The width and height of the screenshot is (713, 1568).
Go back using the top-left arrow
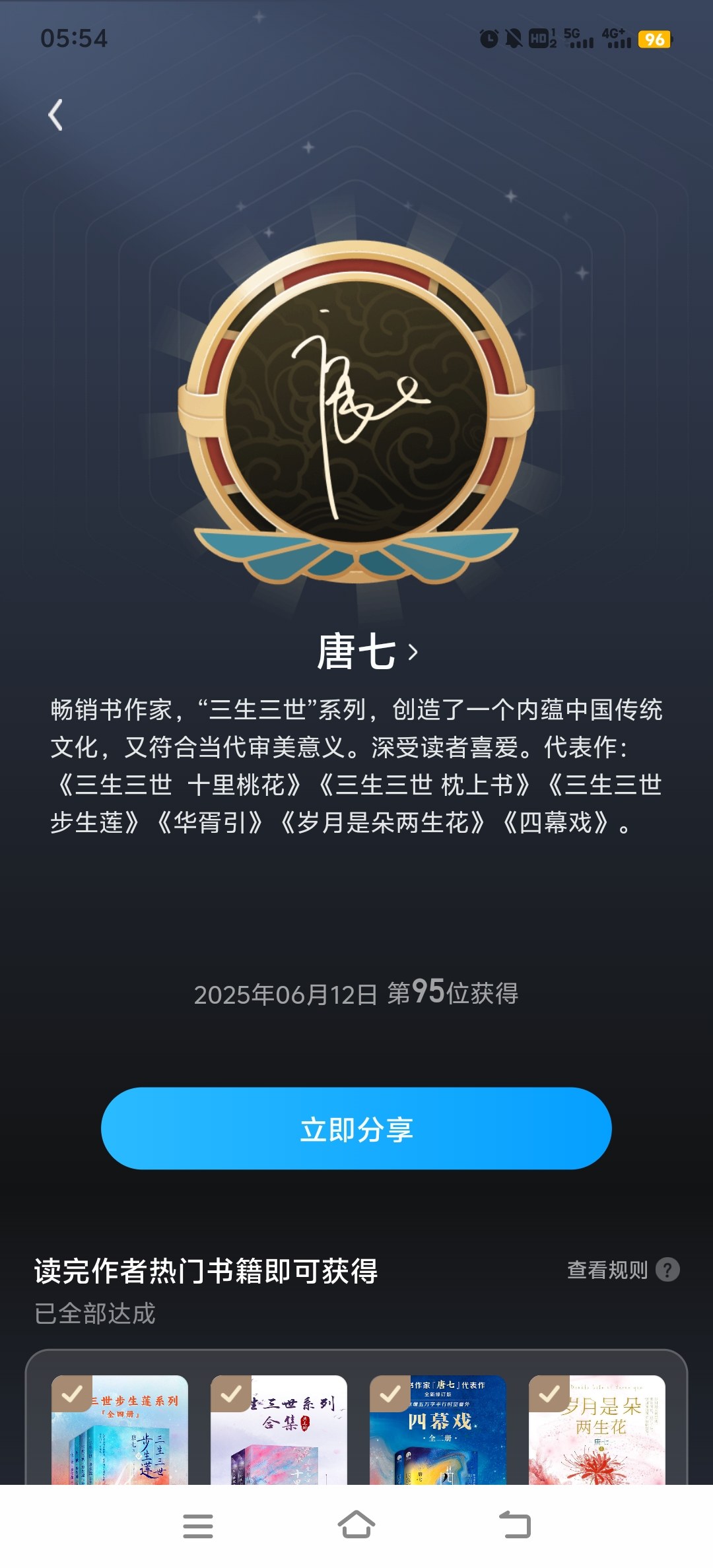(x=56, y=115)
